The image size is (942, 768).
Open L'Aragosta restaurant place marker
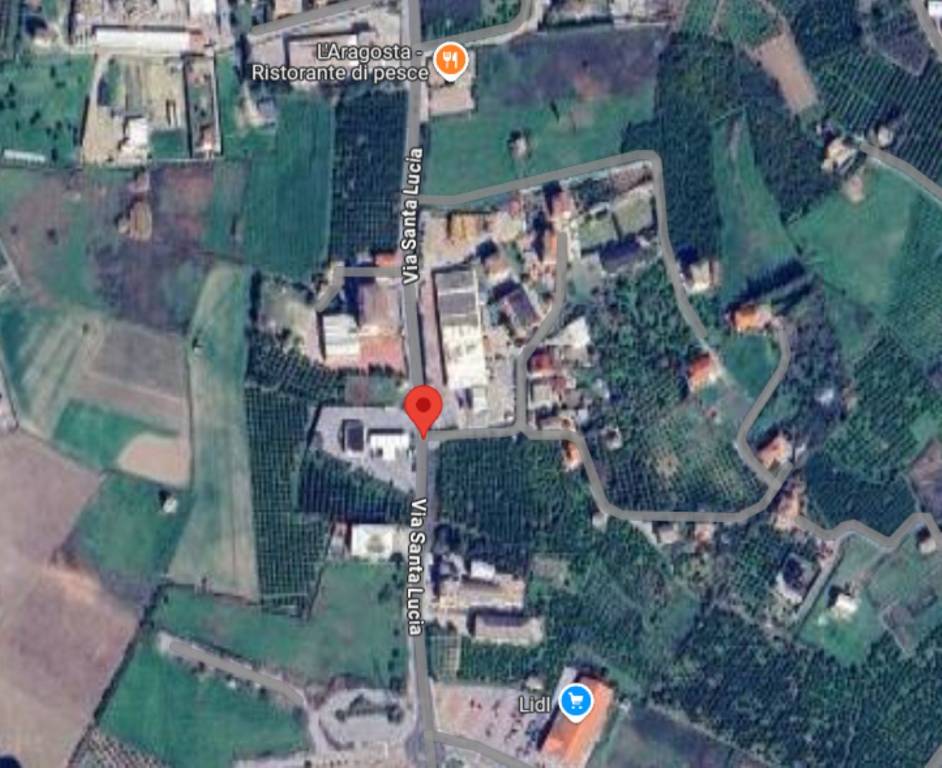453,61
